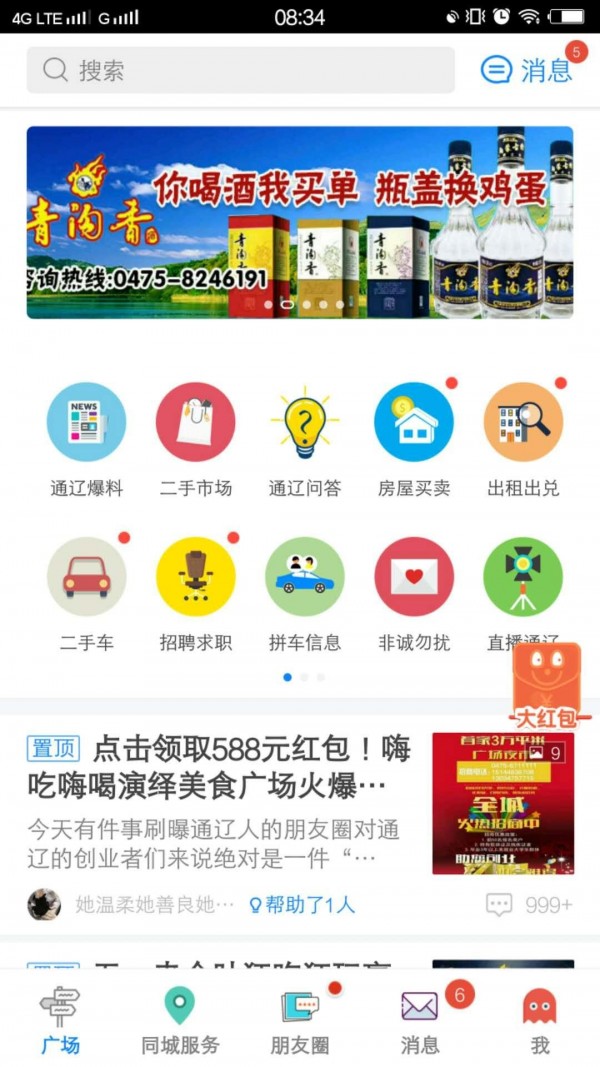Tap the 搜索 search box
The height and width of the screenshot is (1067, 600).
tap(240, 70)
